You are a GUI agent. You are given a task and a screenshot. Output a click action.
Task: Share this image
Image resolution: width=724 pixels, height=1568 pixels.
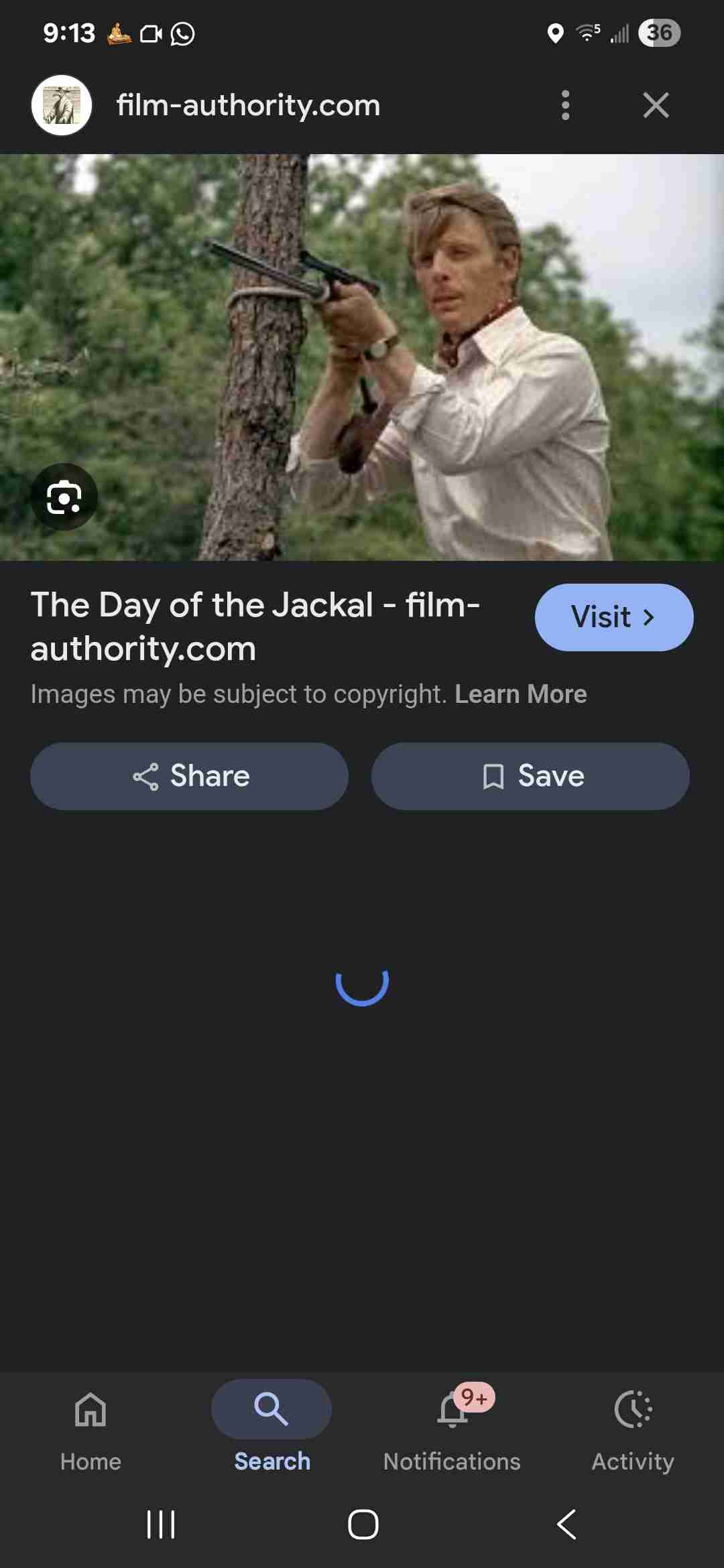pyautogui.click(x=190, y=776)
